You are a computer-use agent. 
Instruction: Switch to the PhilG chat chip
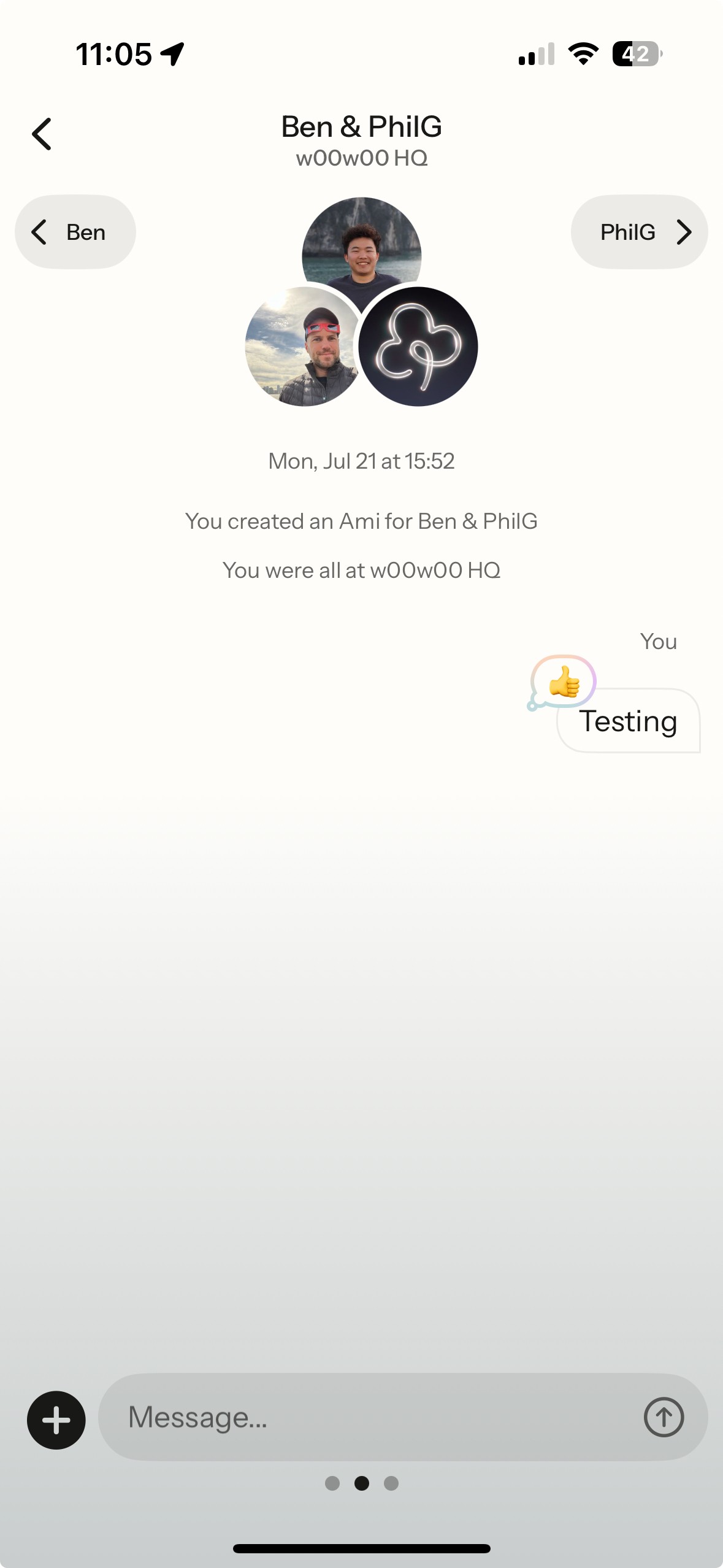pos(639,232)
